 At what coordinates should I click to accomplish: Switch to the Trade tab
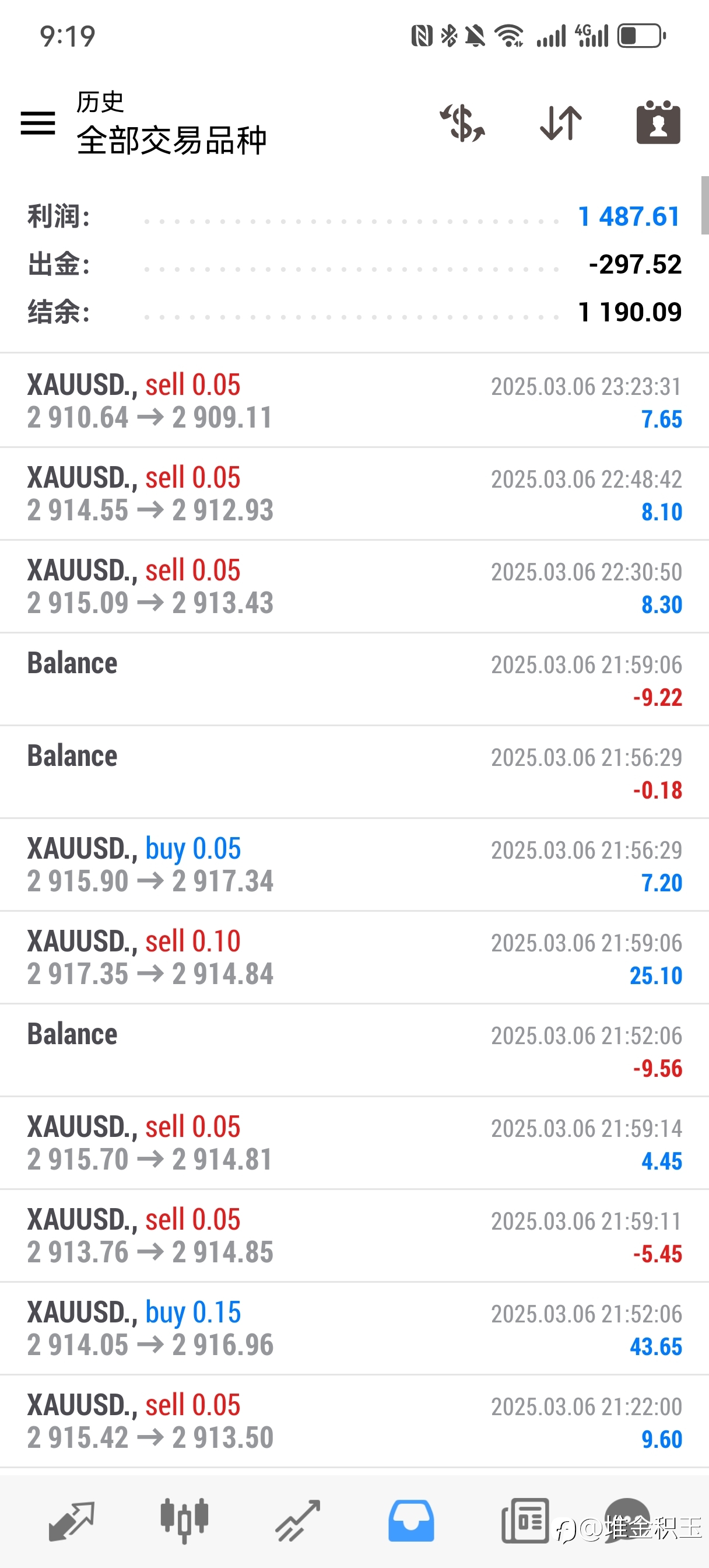(x=298, y=1521)
